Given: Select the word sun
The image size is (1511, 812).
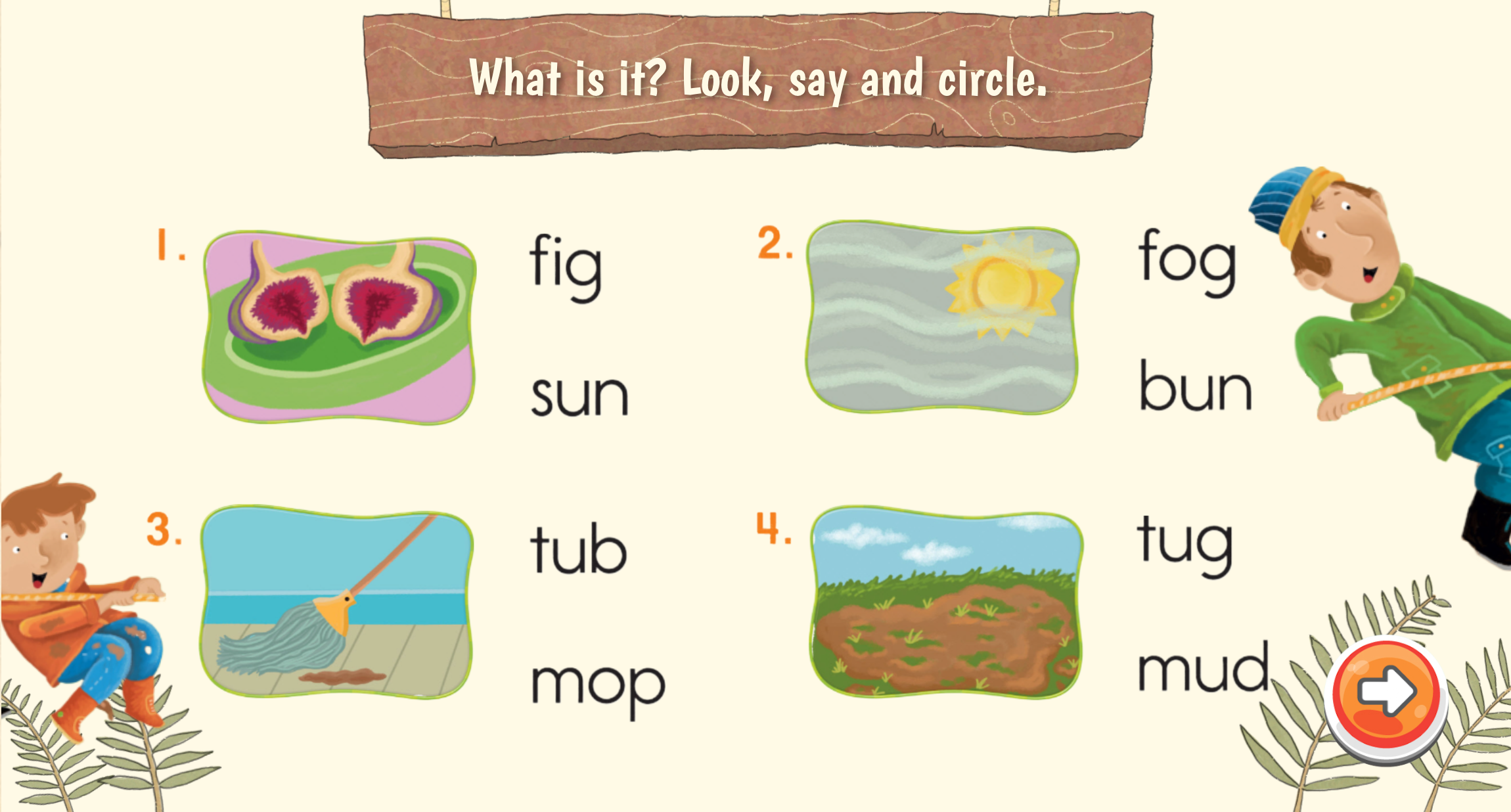Looking at the screenshot, I should click(579, 395).
